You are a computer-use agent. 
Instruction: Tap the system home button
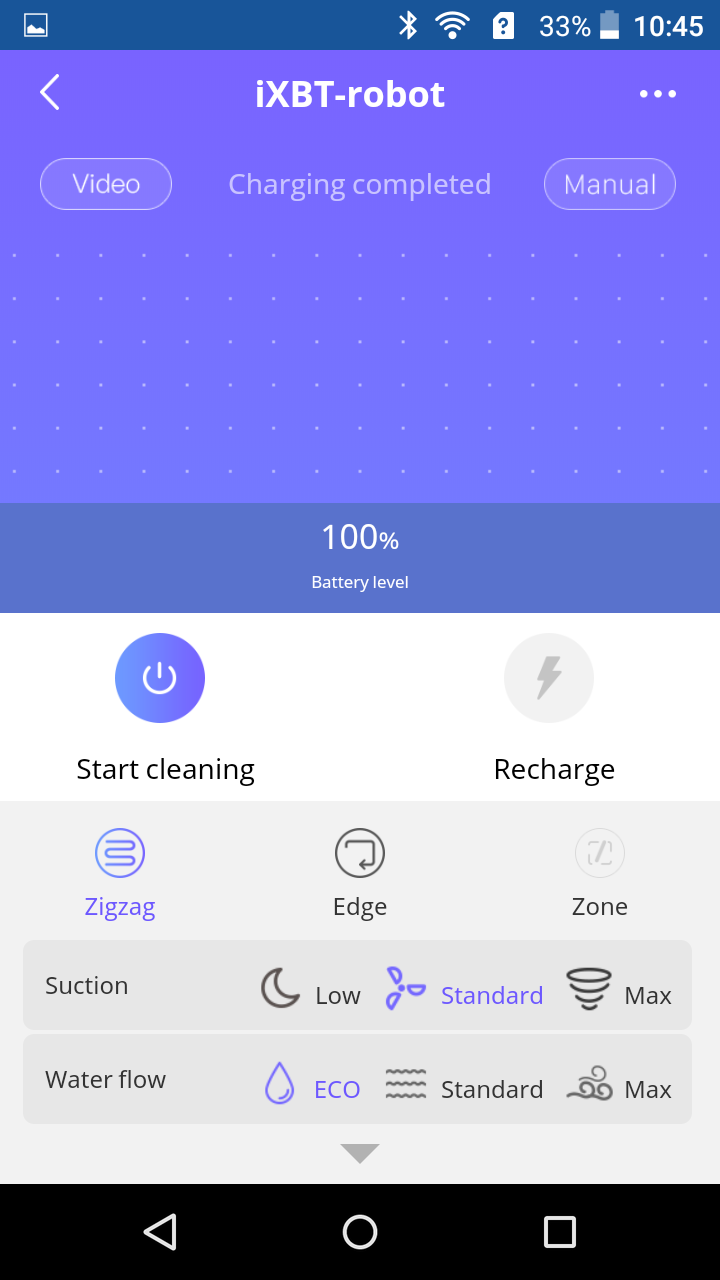(360, 1232)
